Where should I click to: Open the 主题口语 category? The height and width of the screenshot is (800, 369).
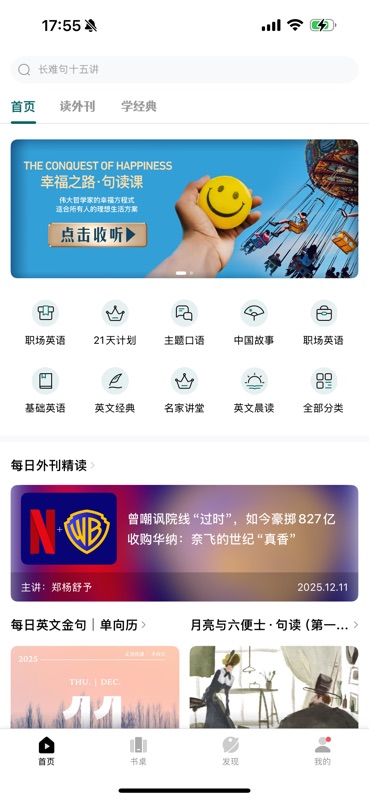click(x=184, y=323)
